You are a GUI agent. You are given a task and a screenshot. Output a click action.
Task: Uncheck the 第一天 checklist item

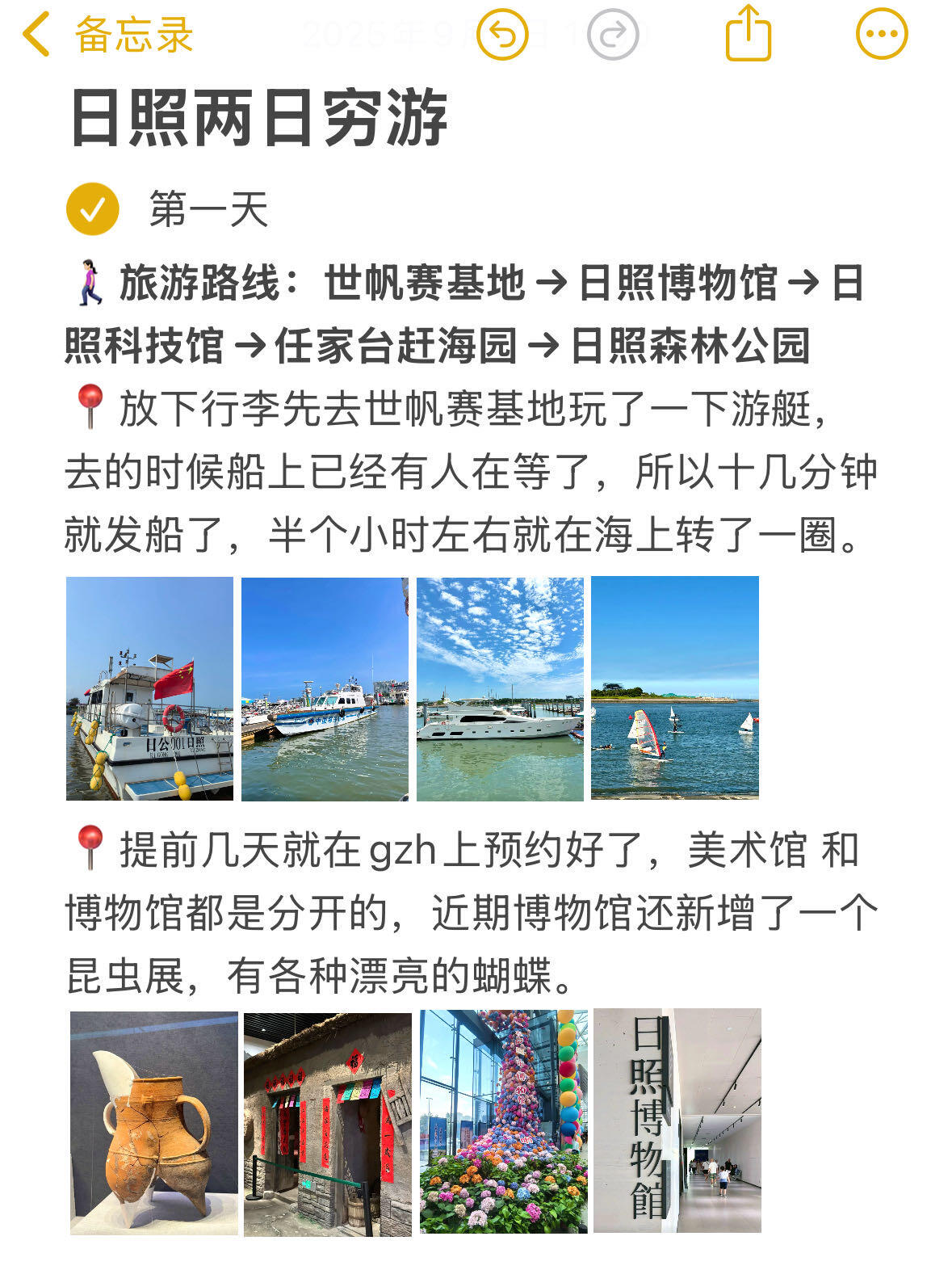pyautogui.click(x=93, y=209)
